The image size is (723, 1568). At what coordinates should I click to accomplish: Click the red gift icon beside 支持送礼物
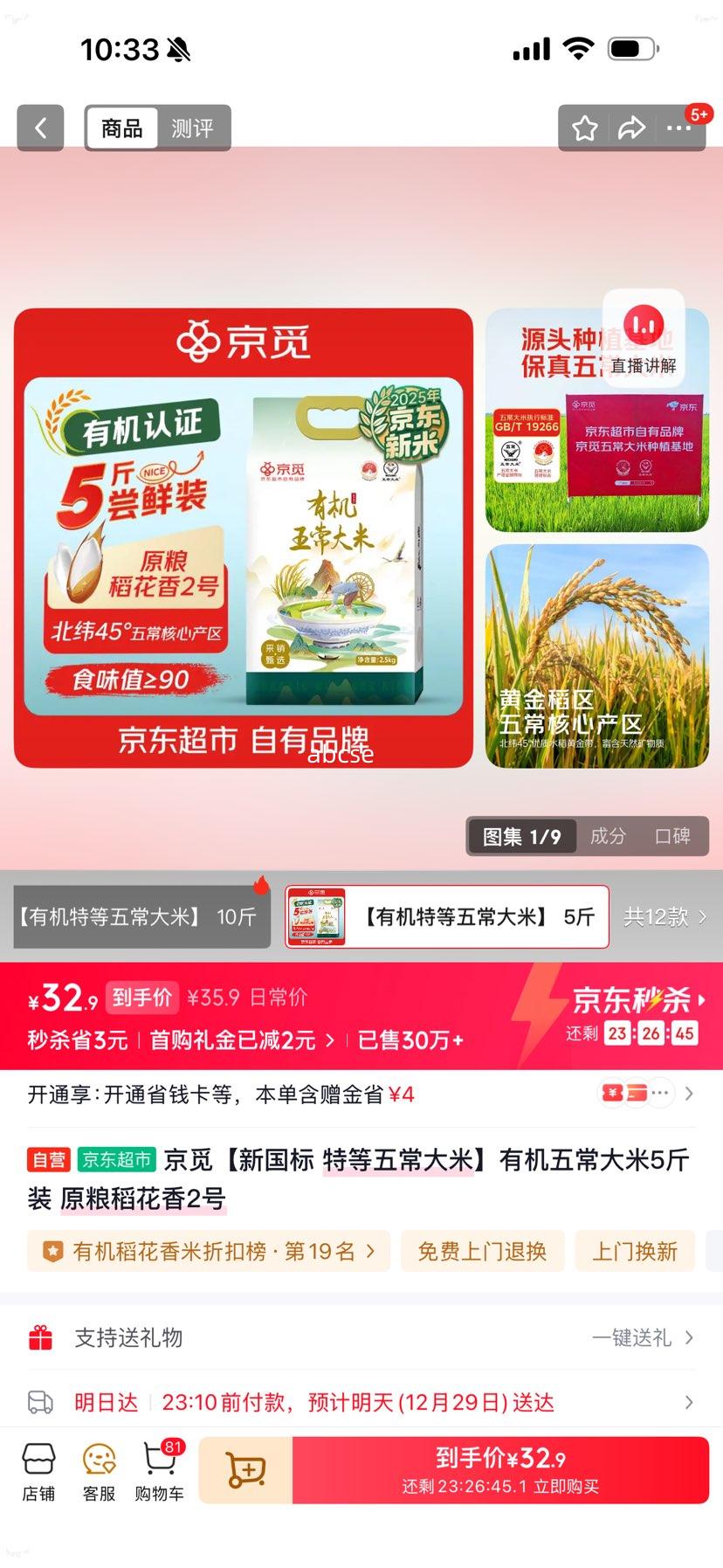(41, 1336)
